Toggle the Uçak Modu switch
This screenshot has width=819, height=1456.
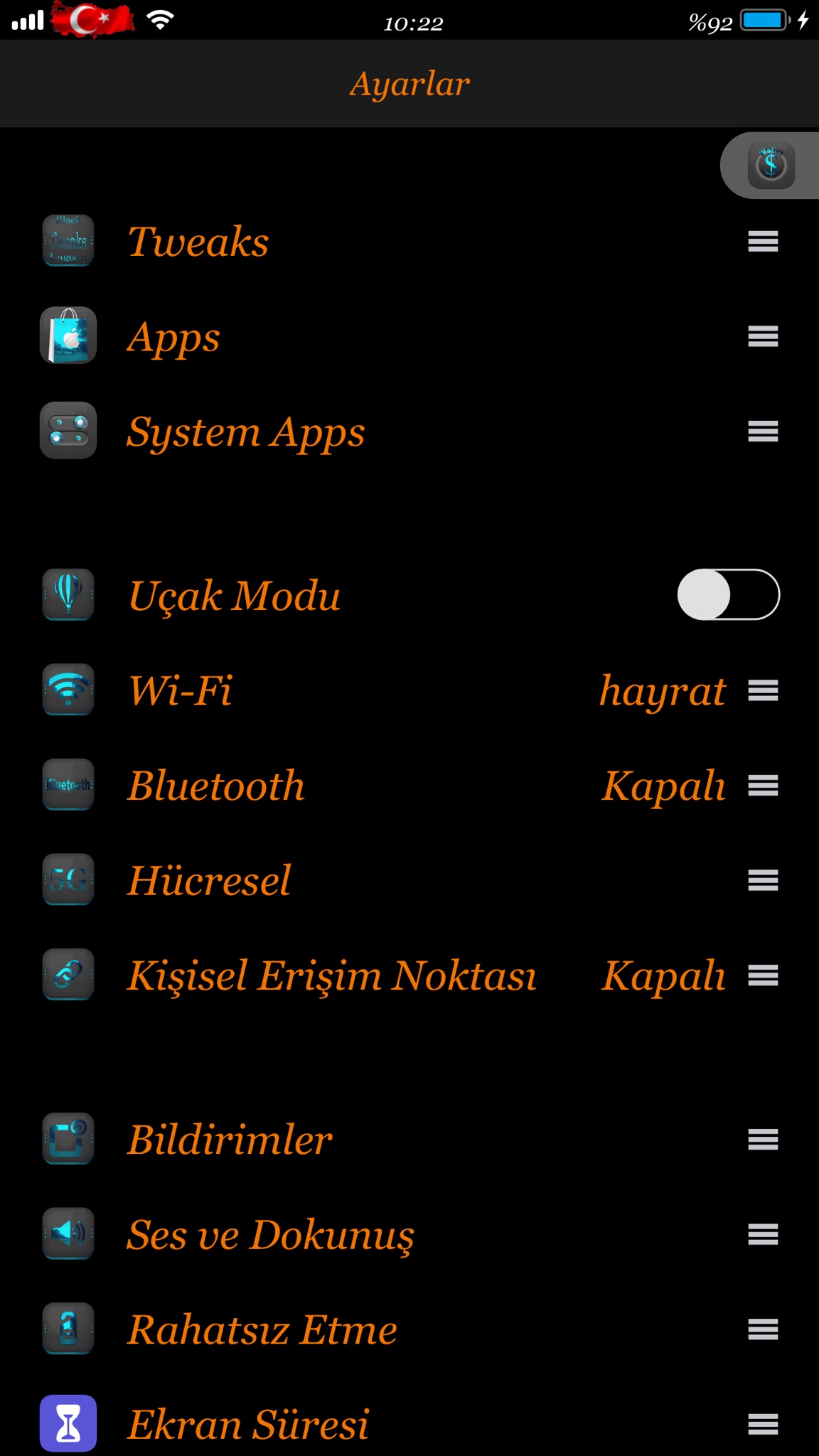click(728, 594)
